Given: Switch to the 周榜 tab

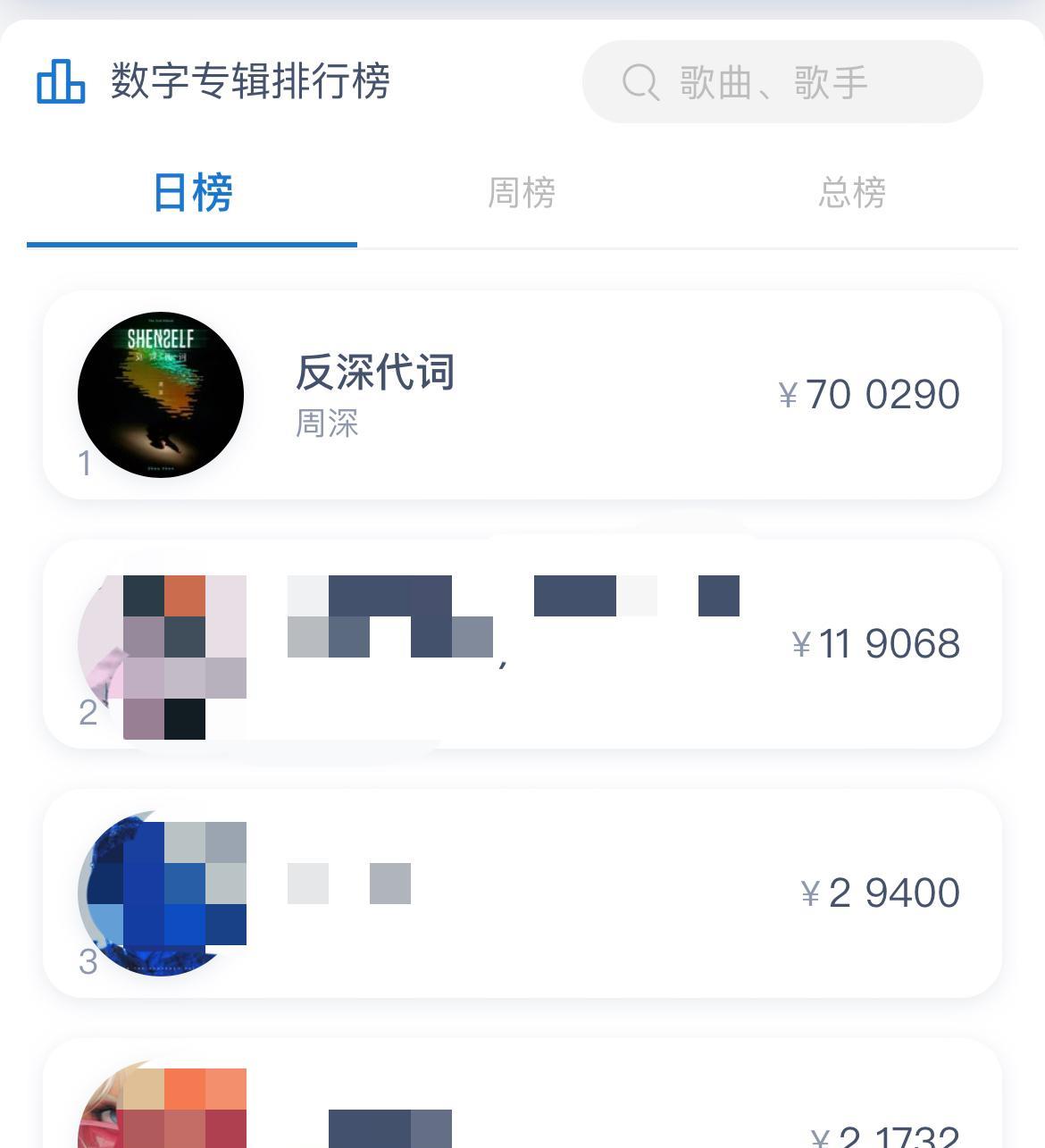Looking at the screenshot, I should point(522,193).
